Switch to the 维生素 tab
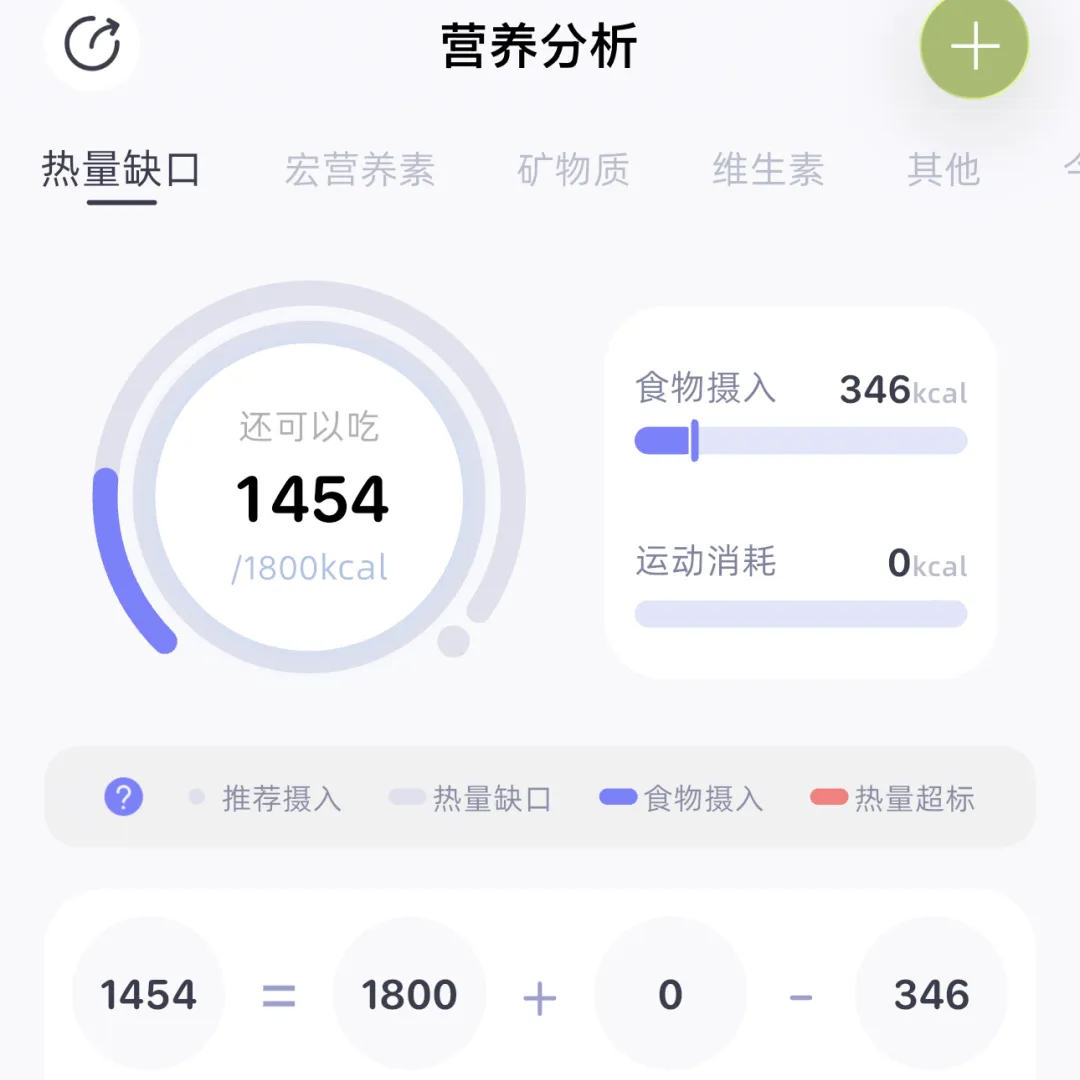Image resolution: width=1080 pixels, height=1080 pixels. coord(768,170)
